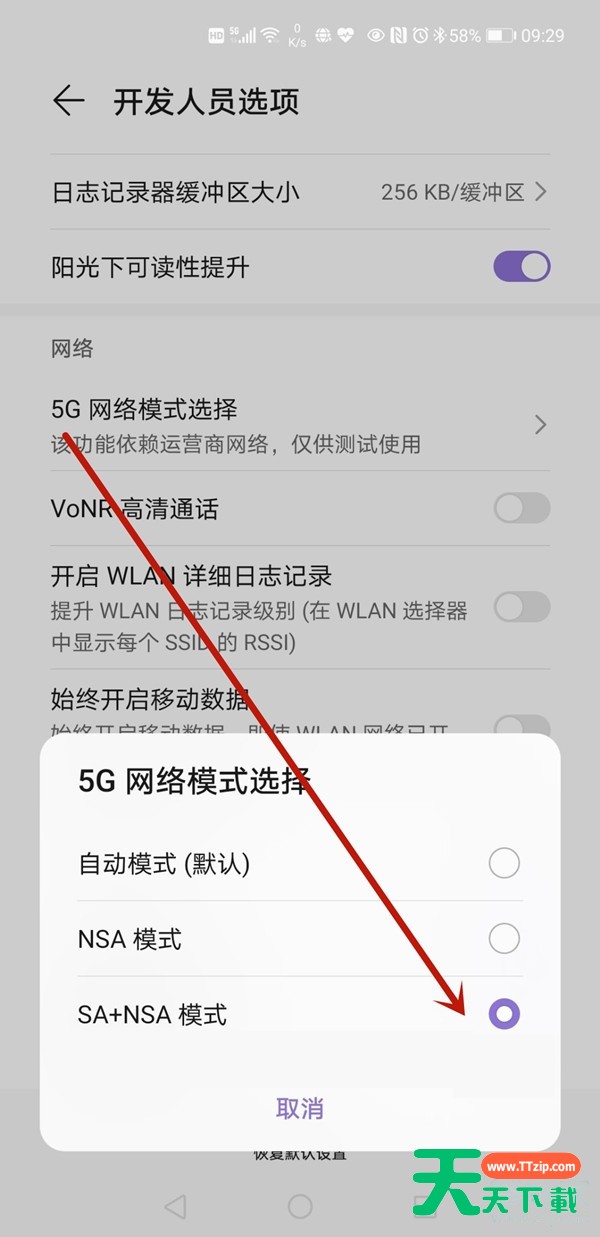Turn on 开启 WLAN 详细日志记录 switch
Image resolution: width=600 pixels, height=1237 pixels.
click(x=521, y=607)
